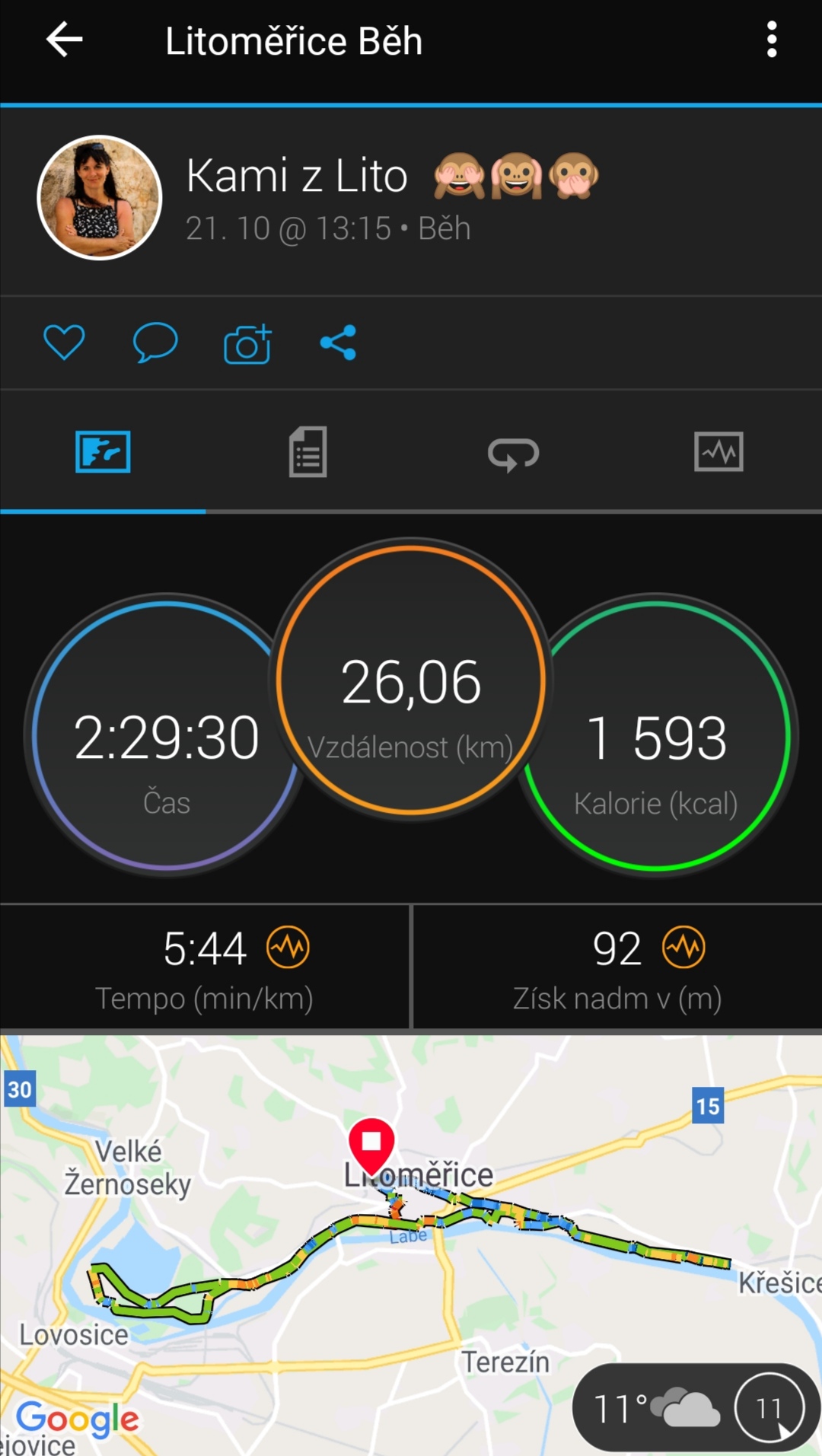Switch to the laps tab

[x=514, y=454]
